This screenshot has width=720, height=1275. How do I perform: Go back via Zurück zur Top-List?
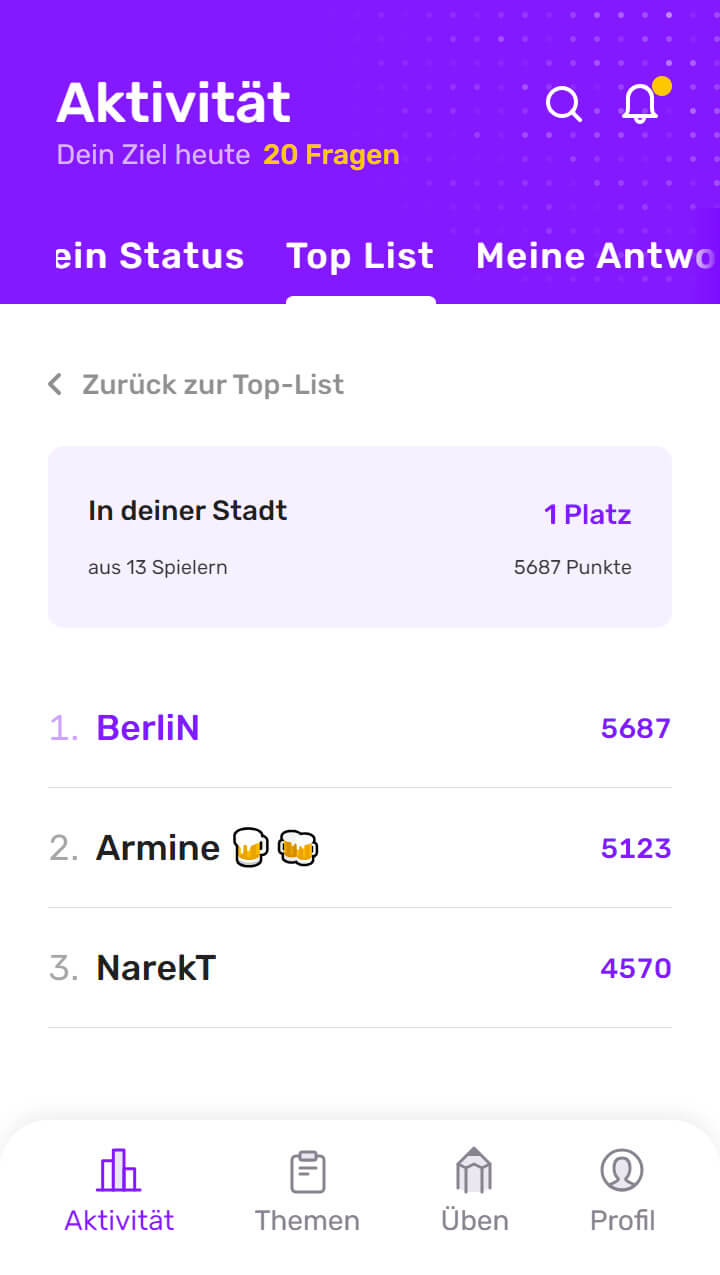pyautogui.click(x=196, y=384)
